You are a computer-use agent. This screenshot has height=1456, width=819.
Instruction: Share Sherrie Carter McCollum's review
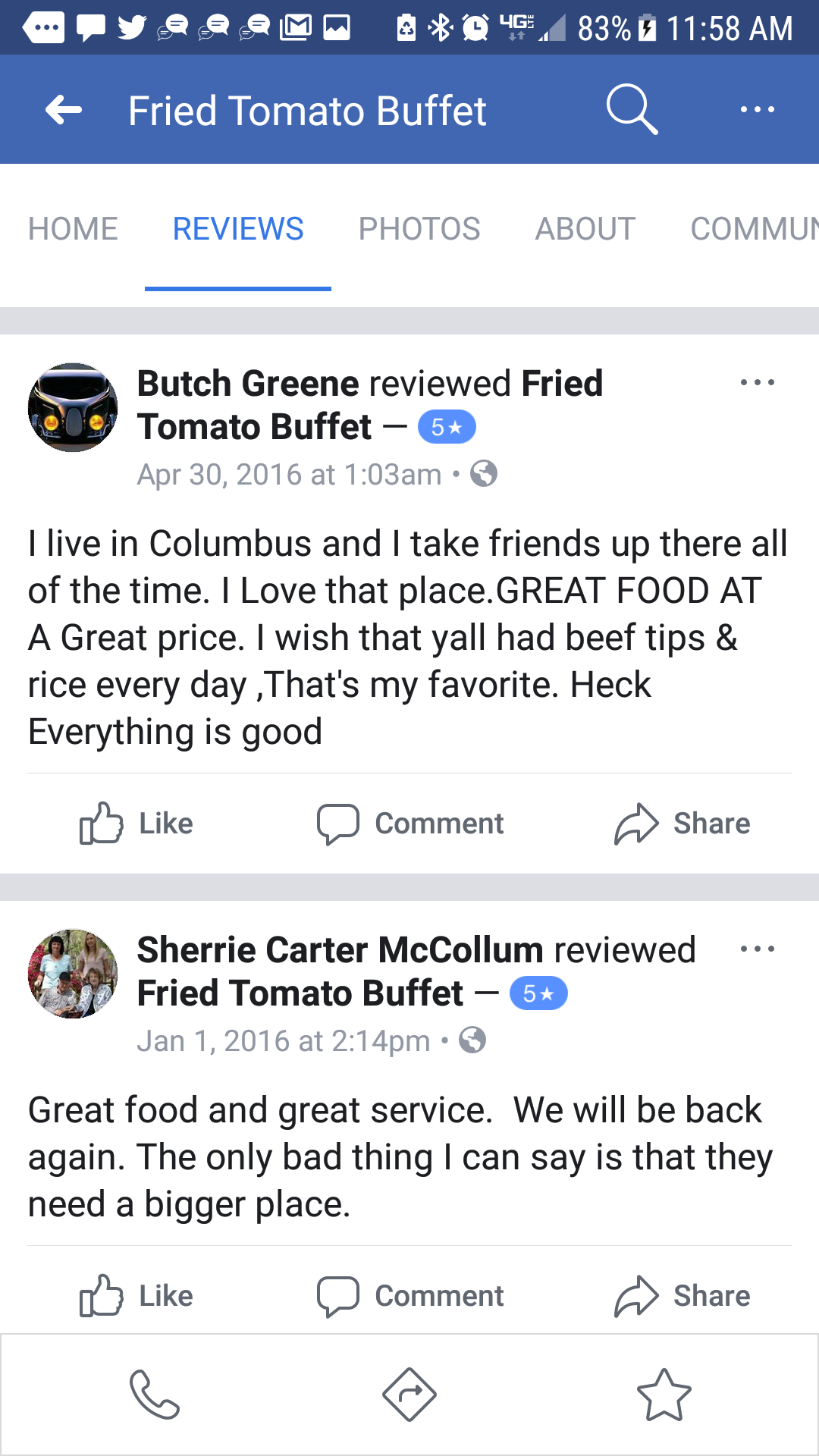(682, 1296)
